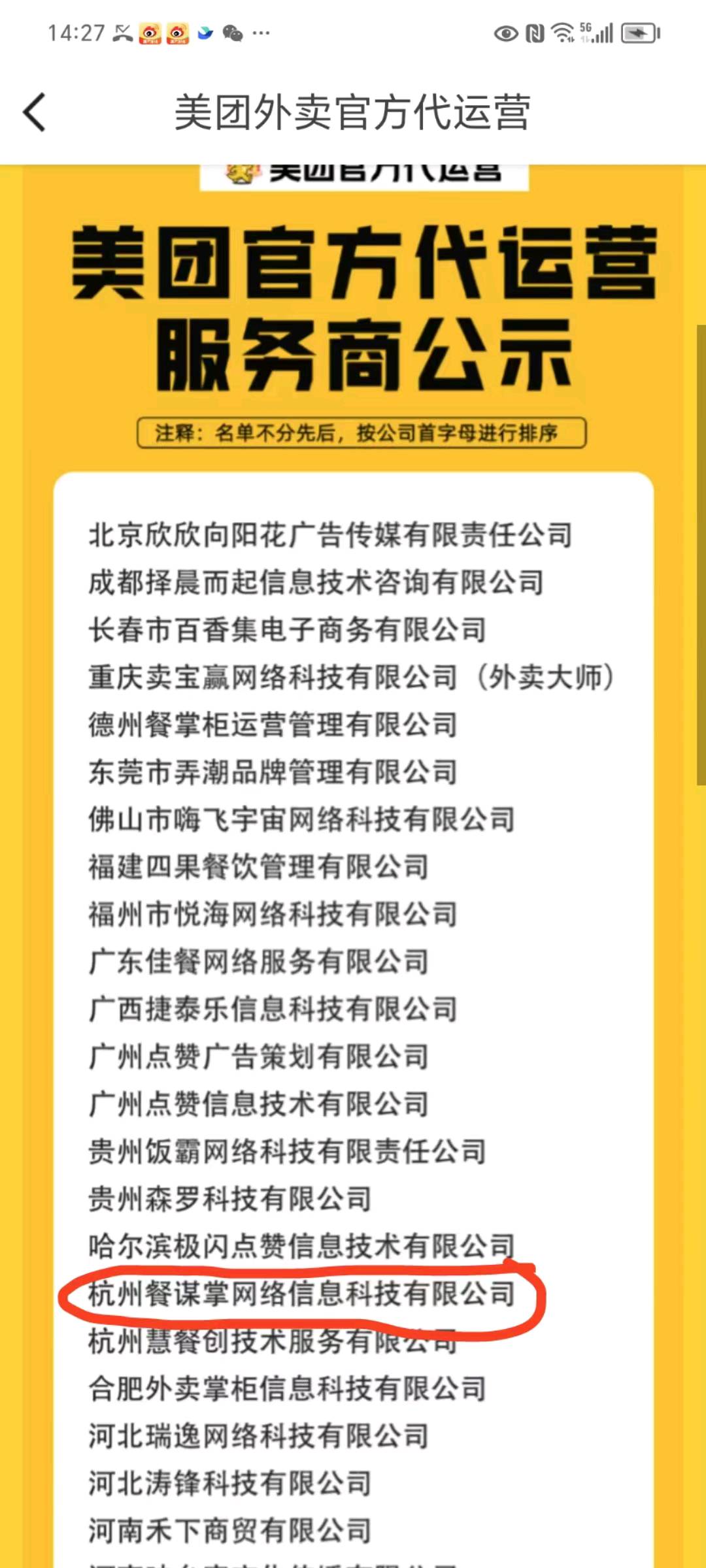
Task: Tap the 美团外卖官方代运营 title bar
Action: pyautogui.click(x=353, y=112)
